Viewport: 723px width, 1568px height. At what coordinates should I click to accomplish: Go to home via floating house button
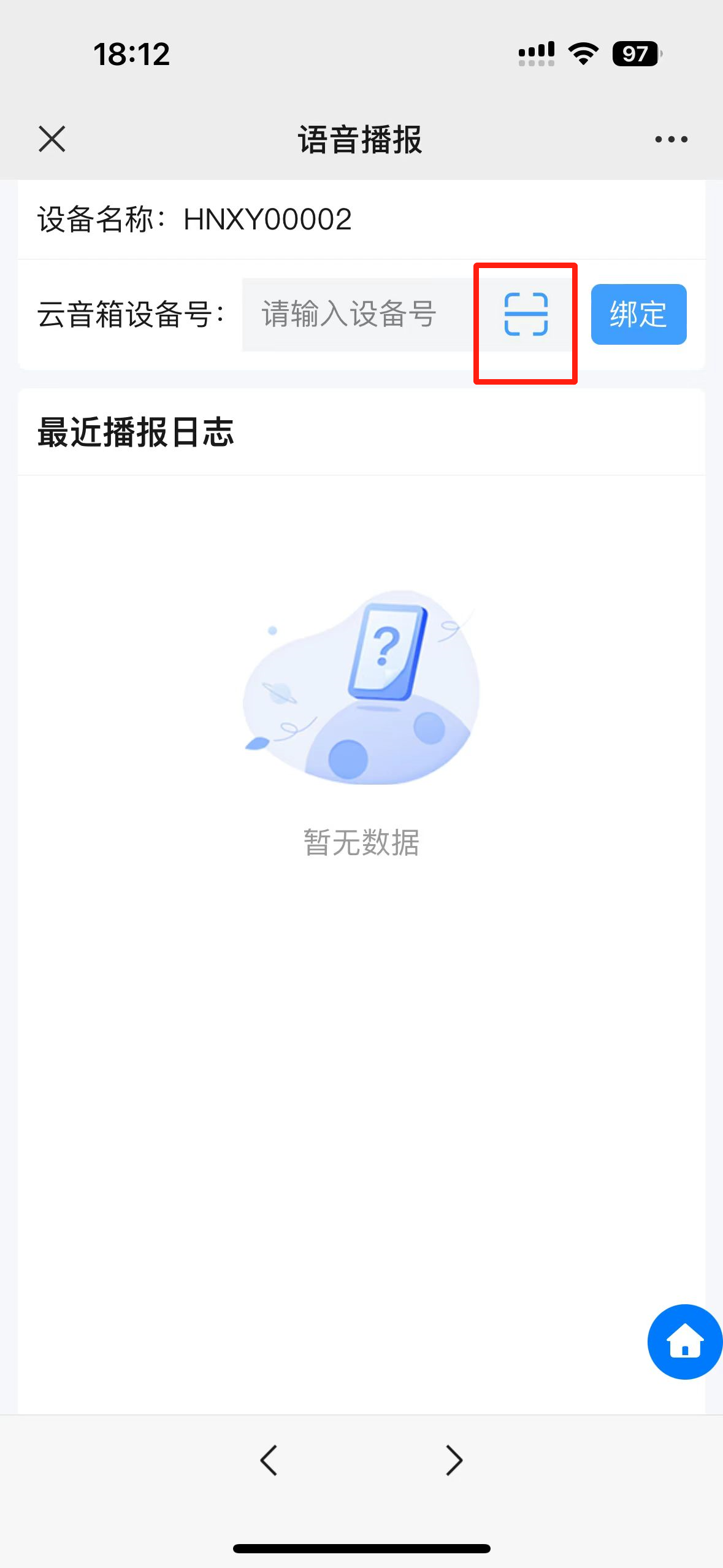pyautogui.click(x=684, y=1341)
